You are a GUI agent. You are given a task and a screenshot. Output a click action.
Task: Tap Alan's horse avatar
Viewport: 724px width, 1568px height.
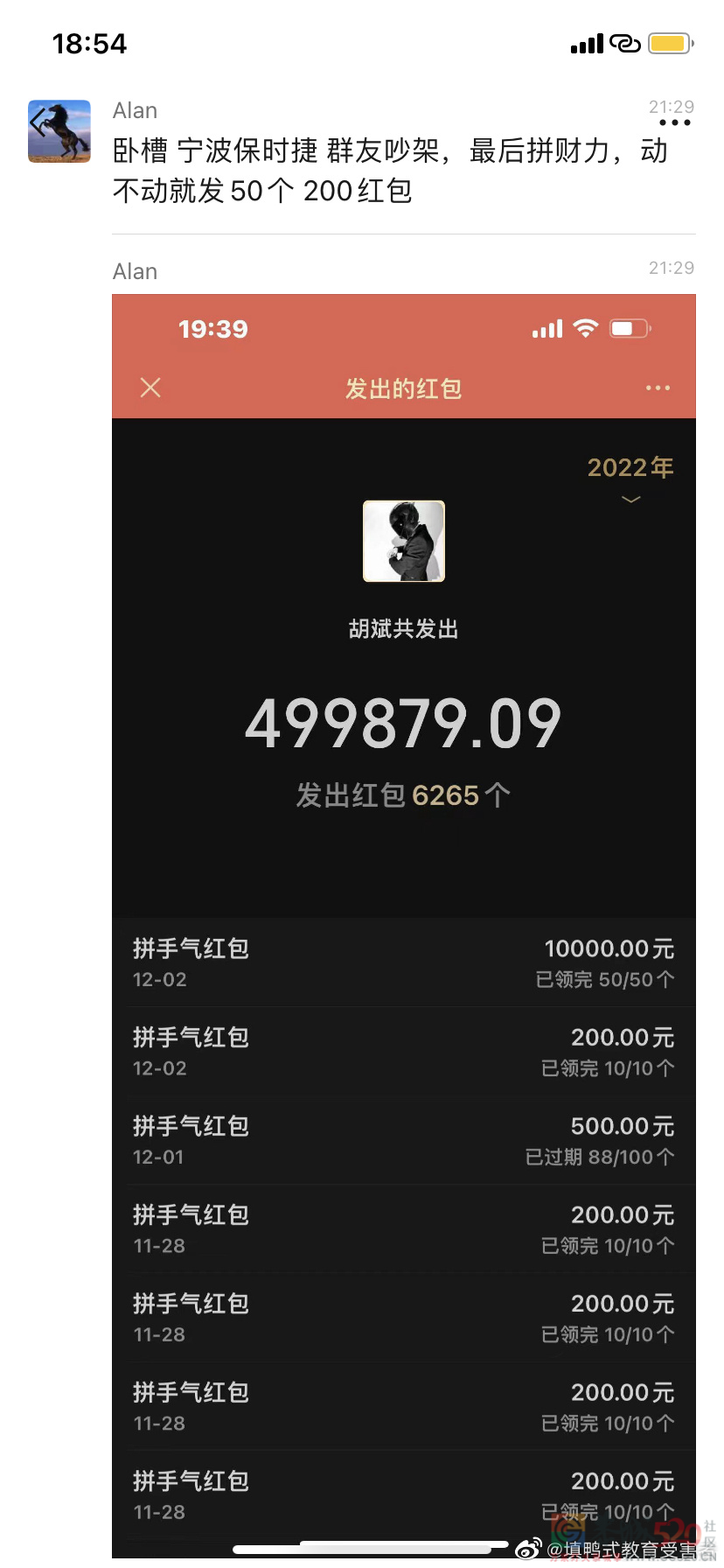pyautogui.click(x=59, y=131)
